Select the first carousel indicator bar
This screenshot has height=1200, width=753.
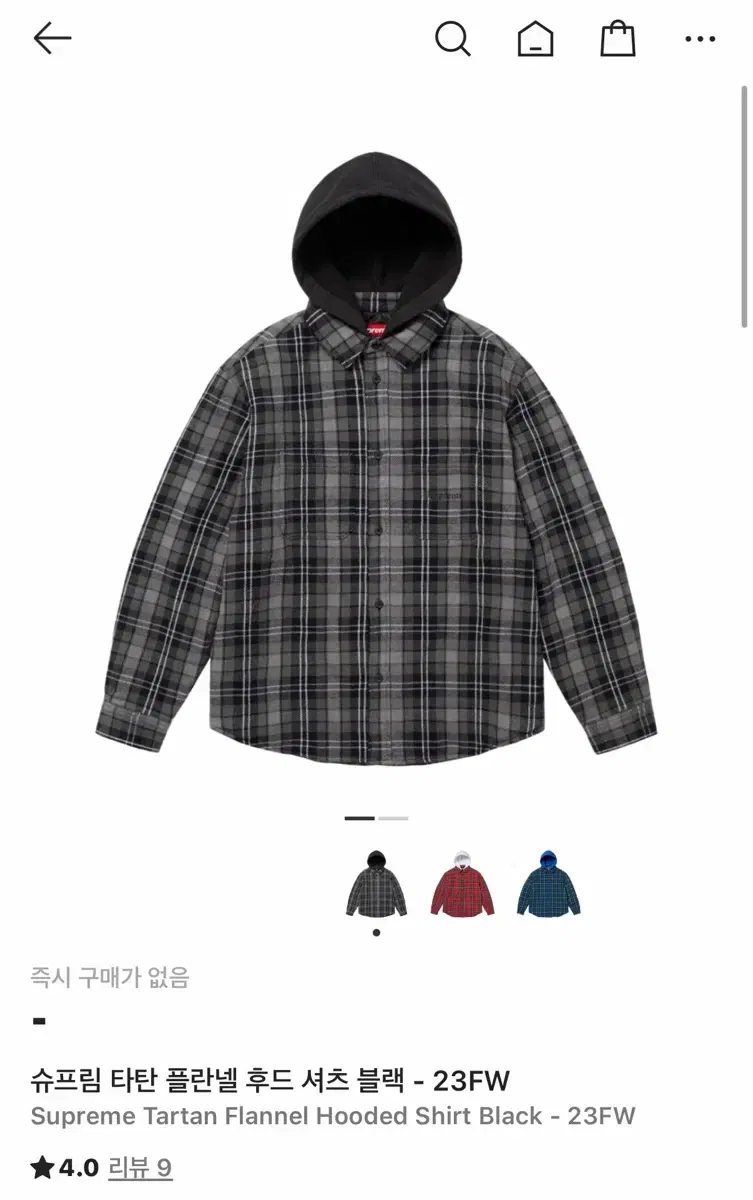(357, 817)
